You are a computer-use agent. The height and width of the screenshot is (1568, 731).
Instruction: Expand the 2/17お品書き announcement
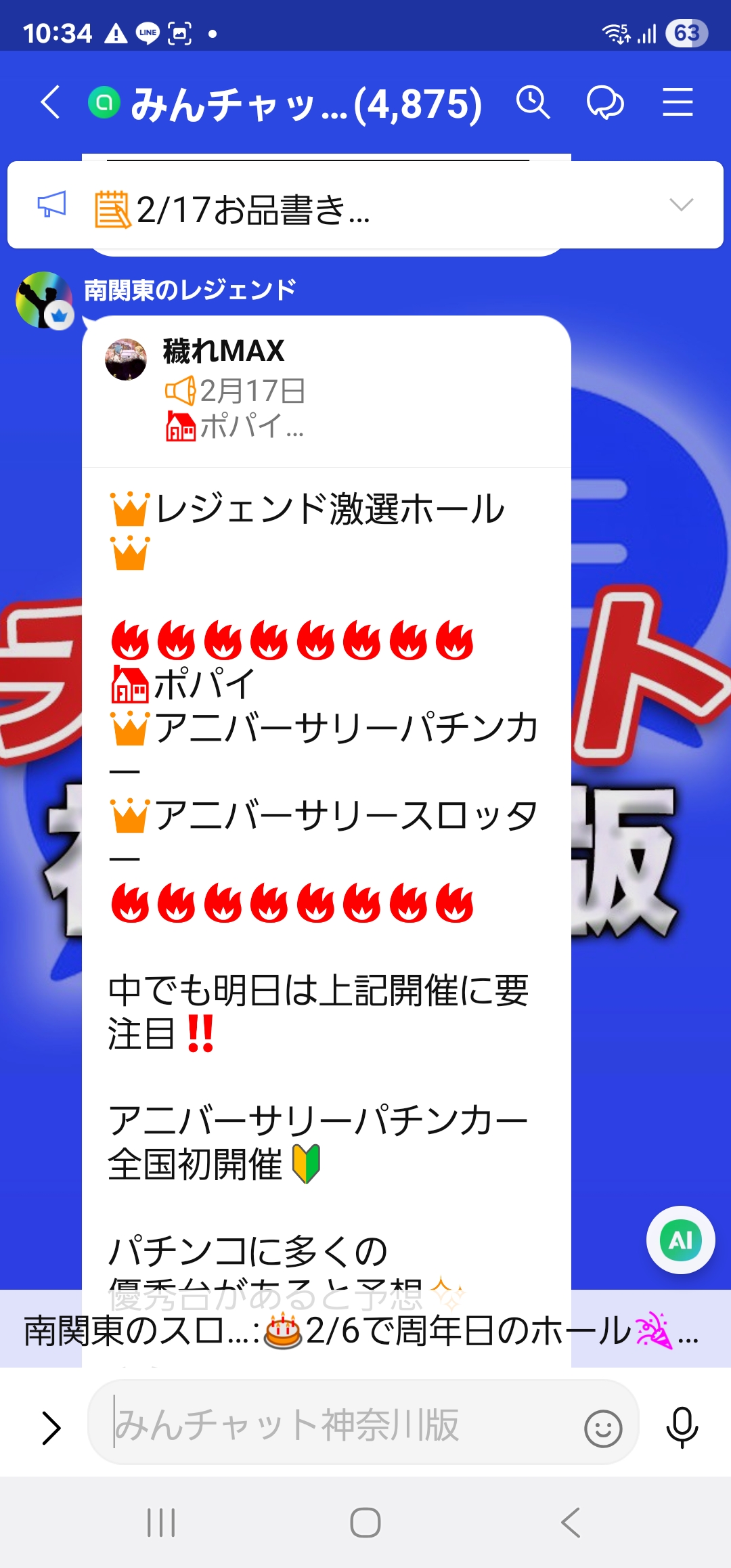pos(681,204)
